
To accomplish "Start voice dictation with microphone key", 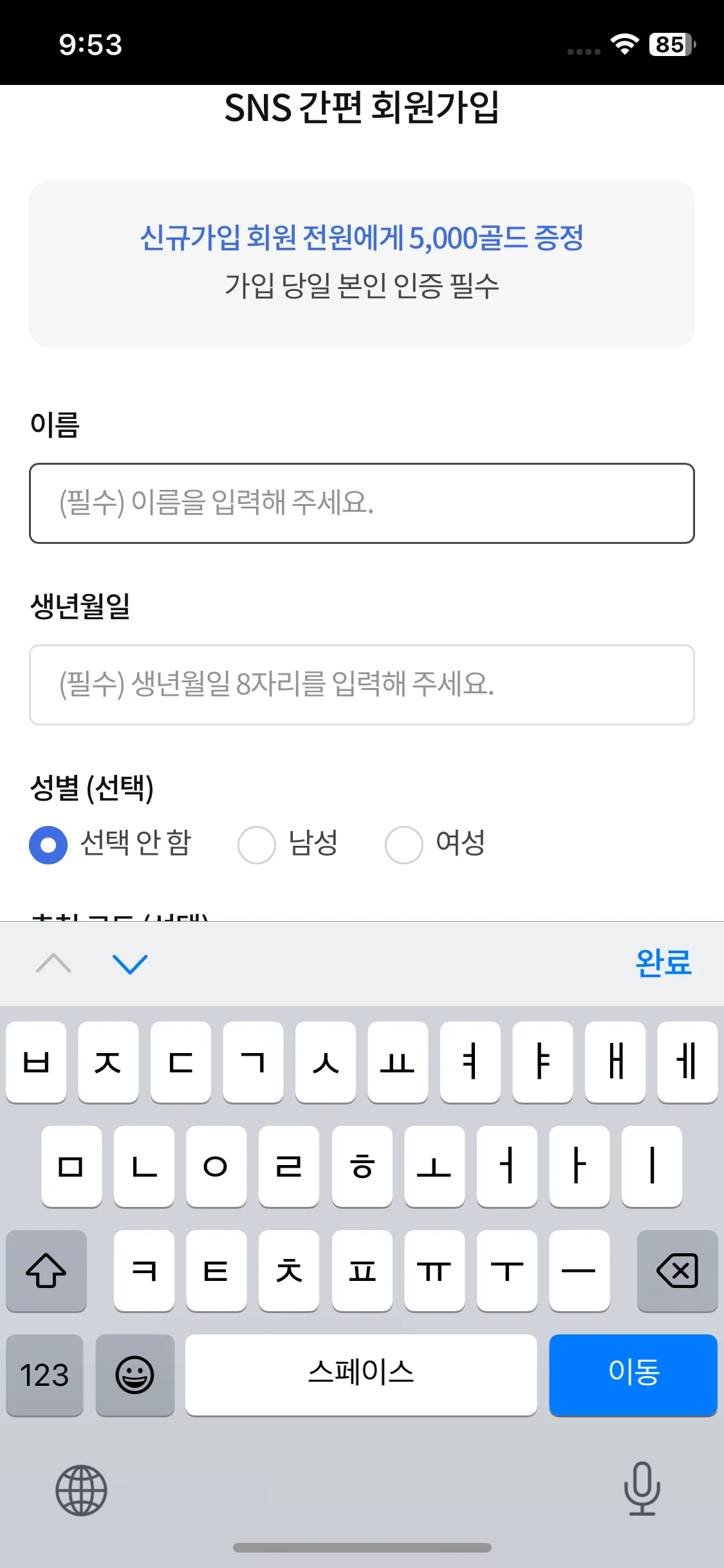I will tap(642, 1488).
